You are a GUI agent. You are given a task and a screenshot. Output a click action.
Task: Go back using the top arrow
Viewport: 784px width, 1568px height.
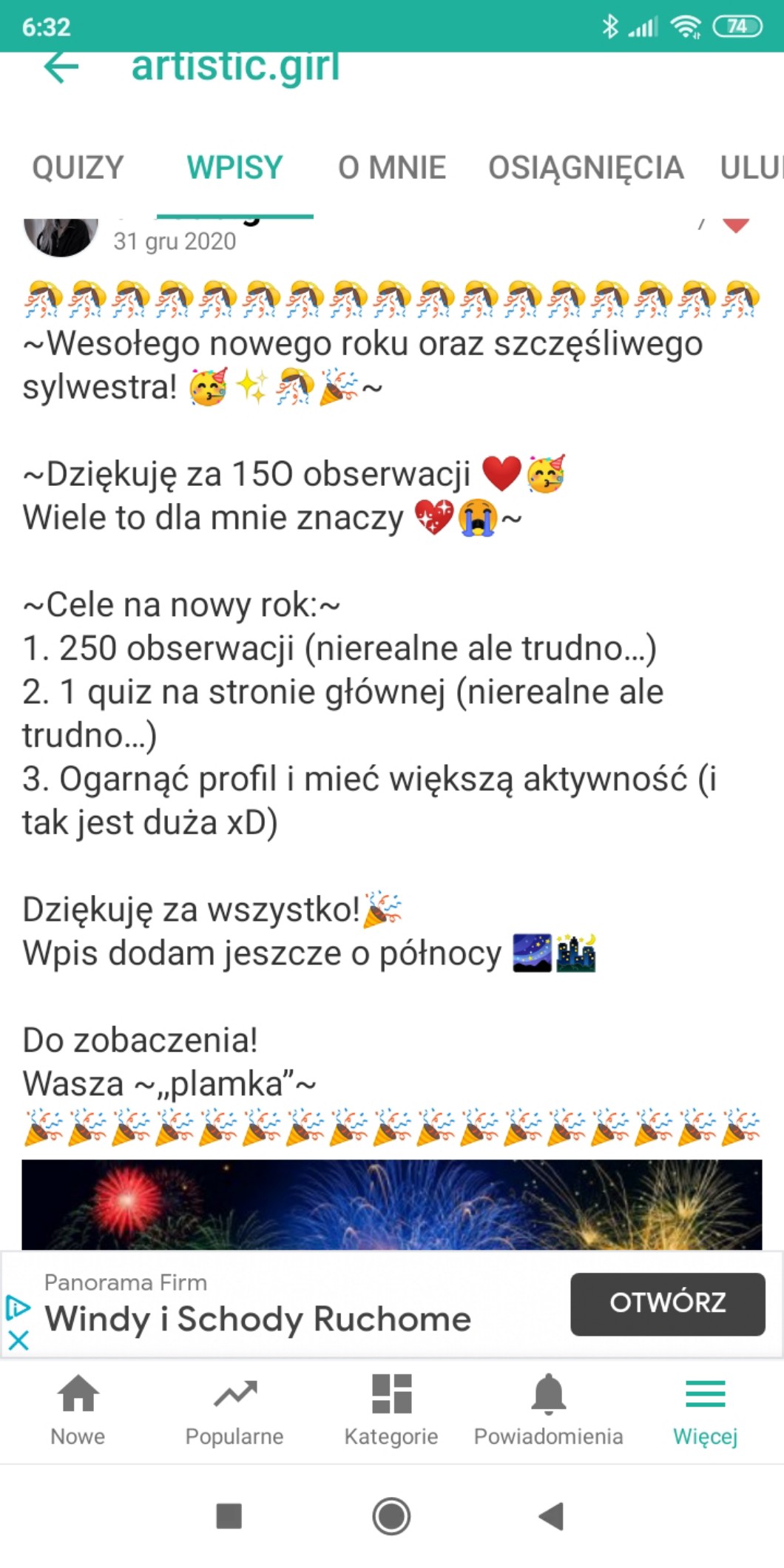pyautogui.click(x=61, y=68)
